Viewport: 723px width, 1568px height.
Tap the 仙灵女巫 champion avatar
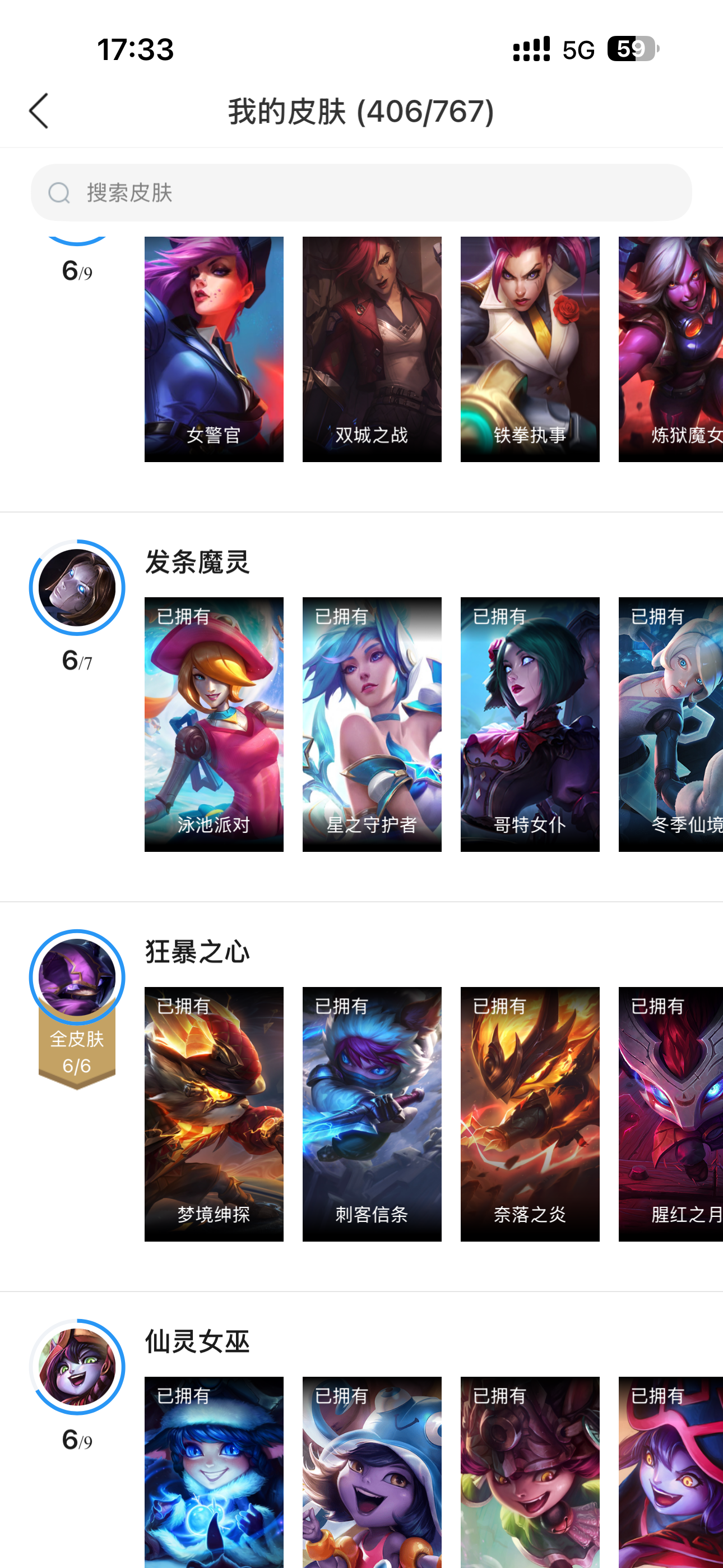coord(77,1367)
